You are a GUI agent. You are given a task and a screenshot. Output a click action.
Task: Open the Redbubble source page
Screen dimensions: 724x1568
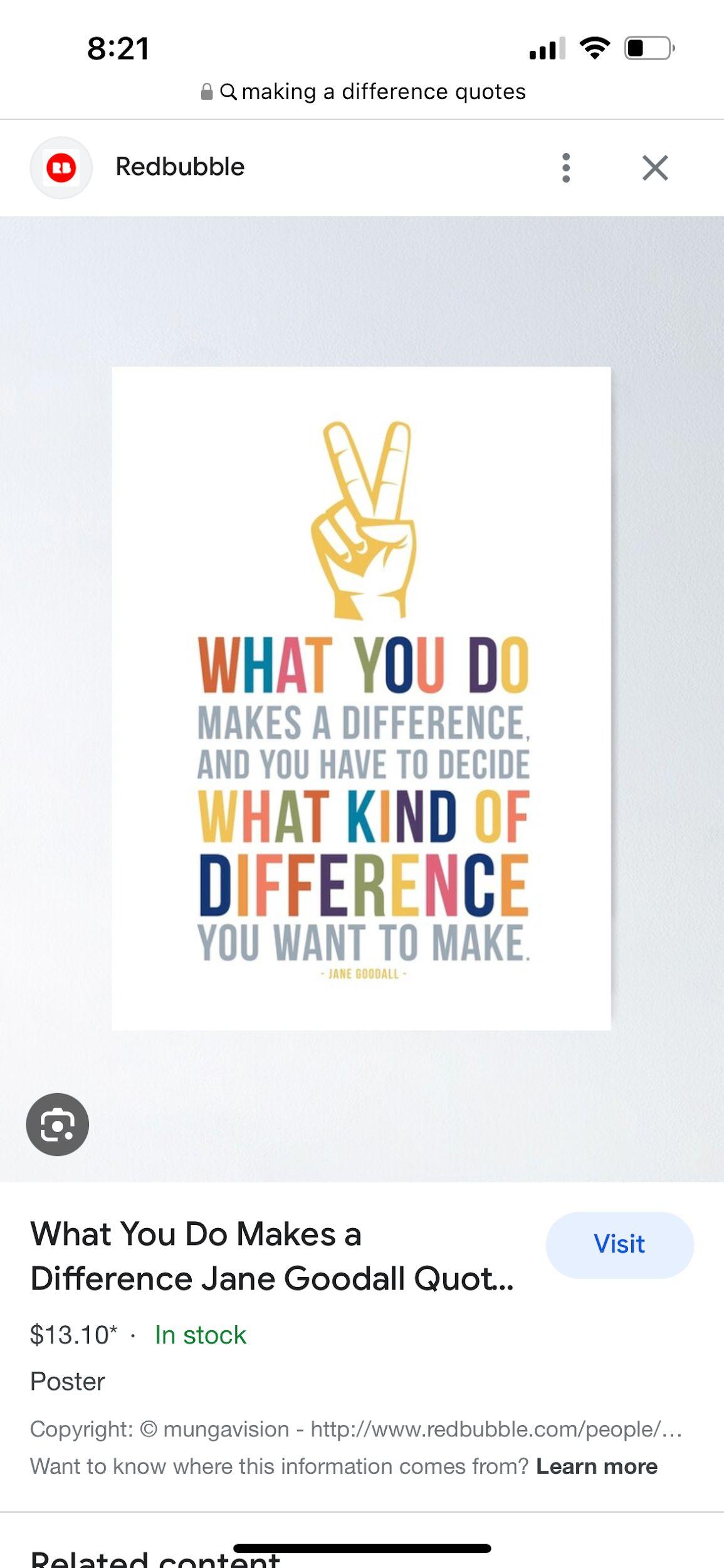[180, 167]
